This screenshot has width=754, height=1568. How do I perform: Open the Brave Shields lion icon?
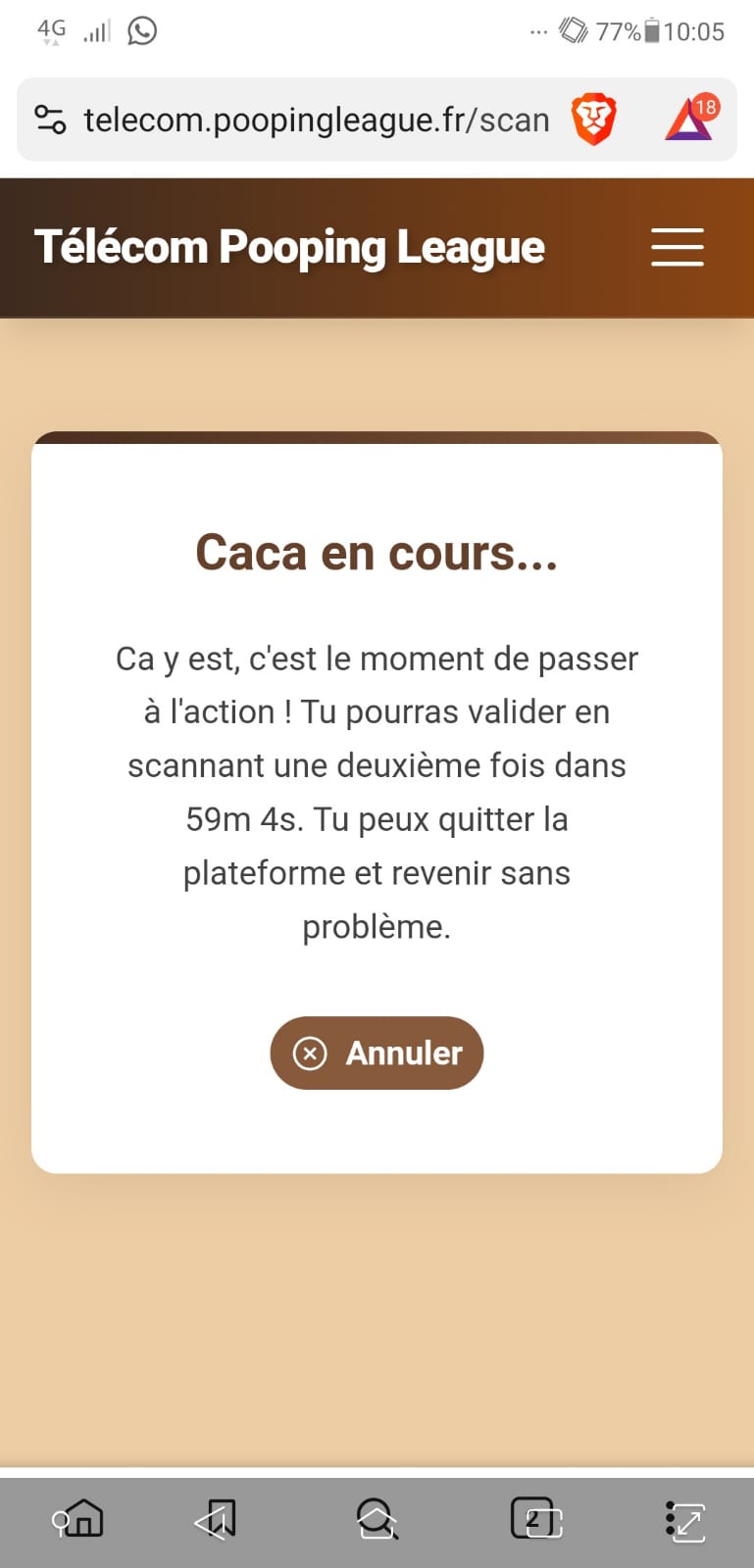[x=593, y=120]
